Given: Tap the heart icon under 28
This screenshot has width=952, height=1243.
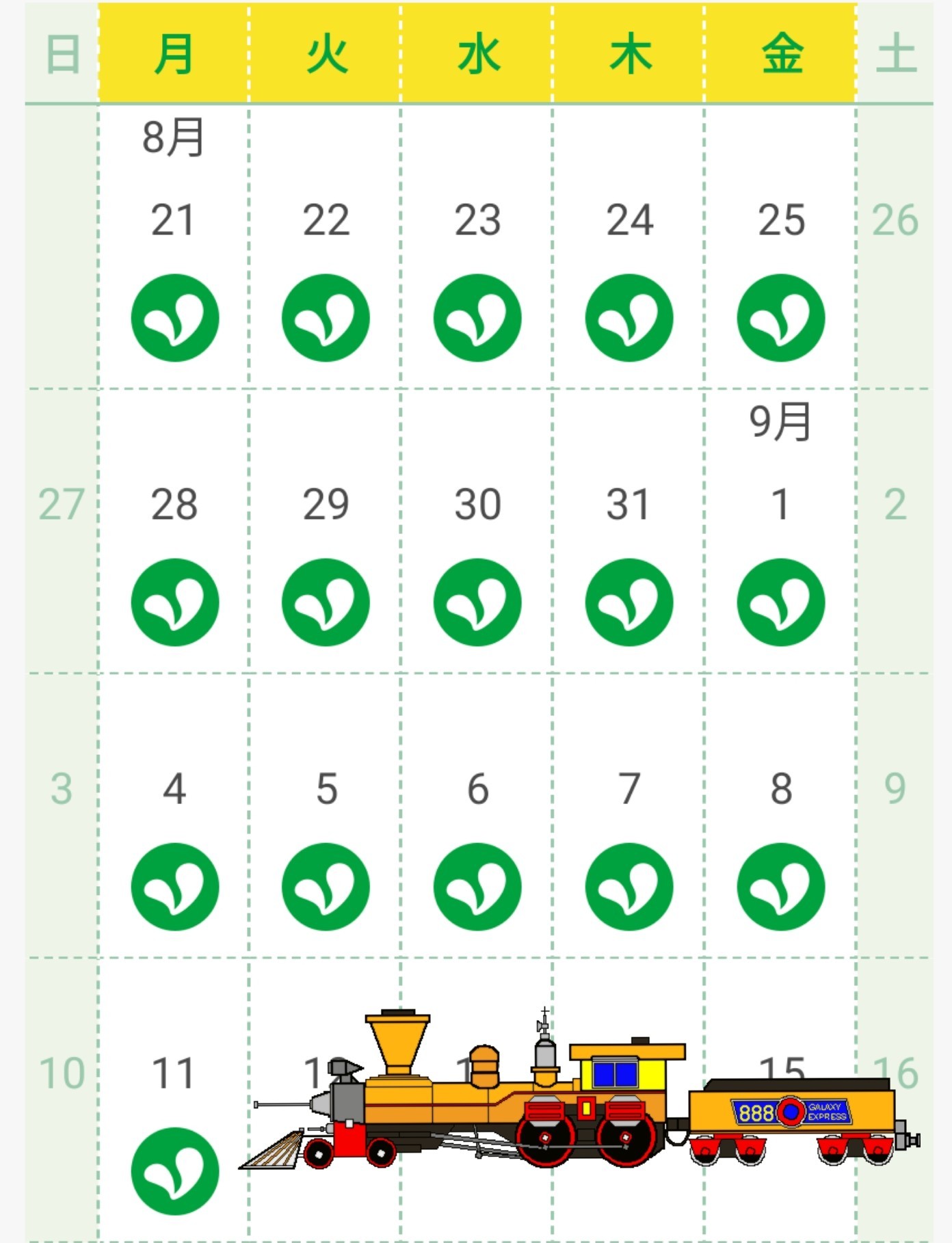Looking at the screenshot, I should pyautogui.click(x=175, y=602).
